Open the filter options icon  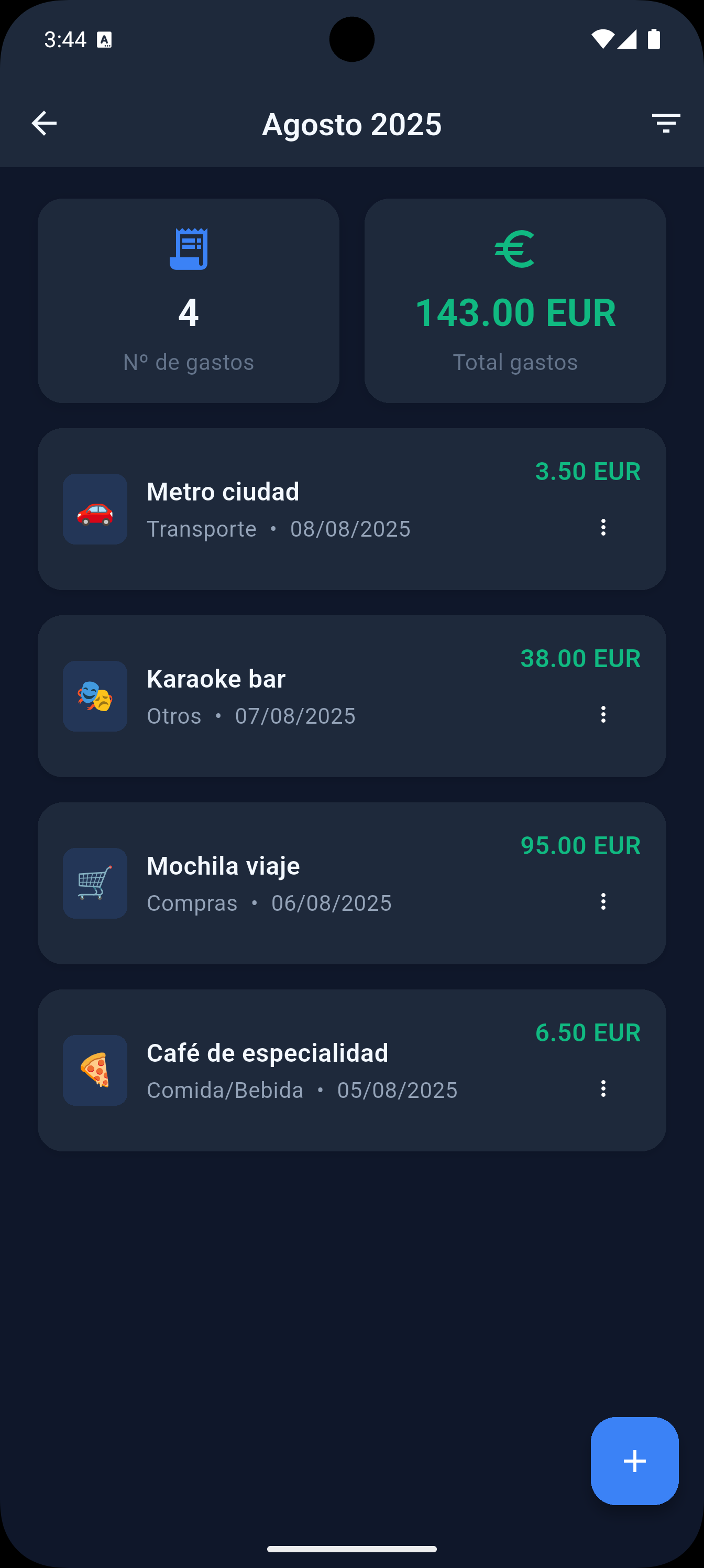tap(666, 124)
